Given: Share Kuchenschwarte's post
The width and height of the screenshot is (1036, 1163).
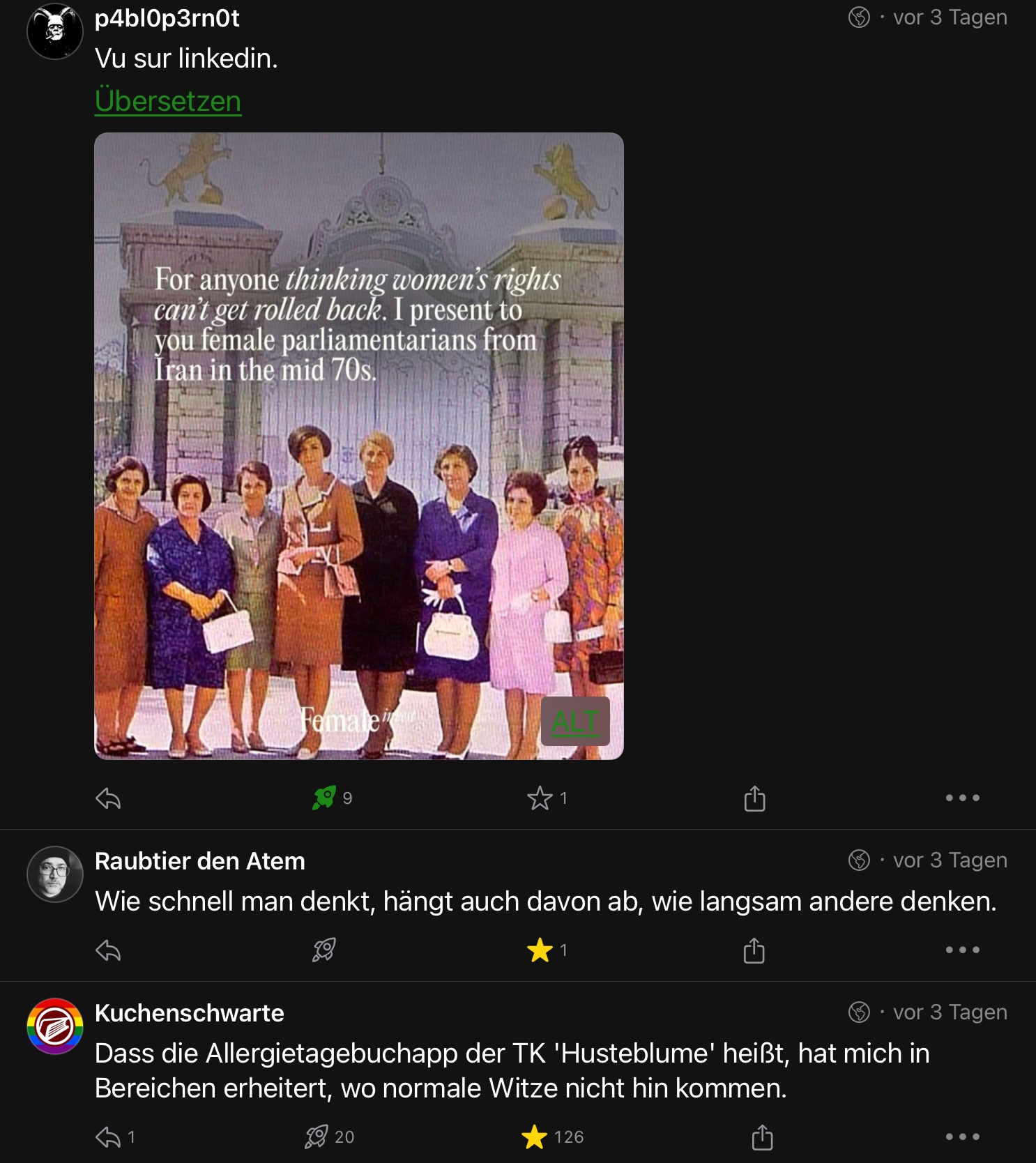Looking at the screenshot, I should 762,1137.
